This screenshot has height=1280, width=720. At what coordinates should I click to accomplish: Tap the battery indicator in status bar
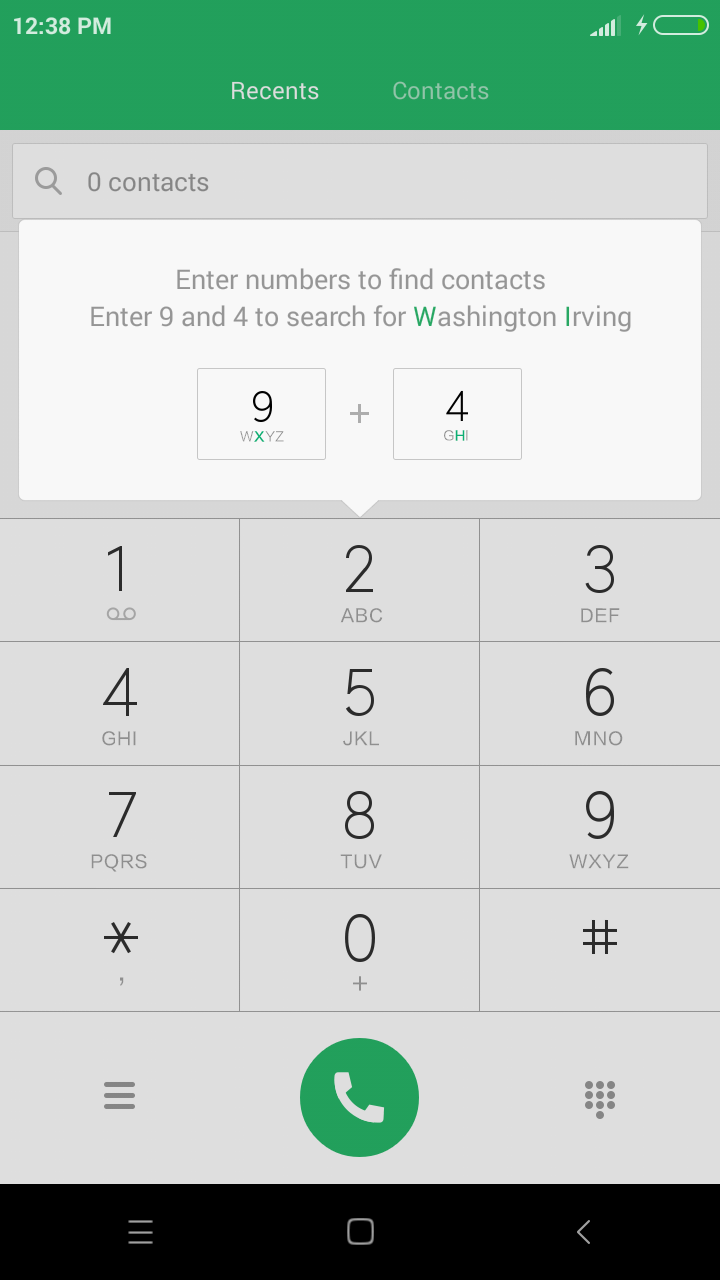point(680,26)
